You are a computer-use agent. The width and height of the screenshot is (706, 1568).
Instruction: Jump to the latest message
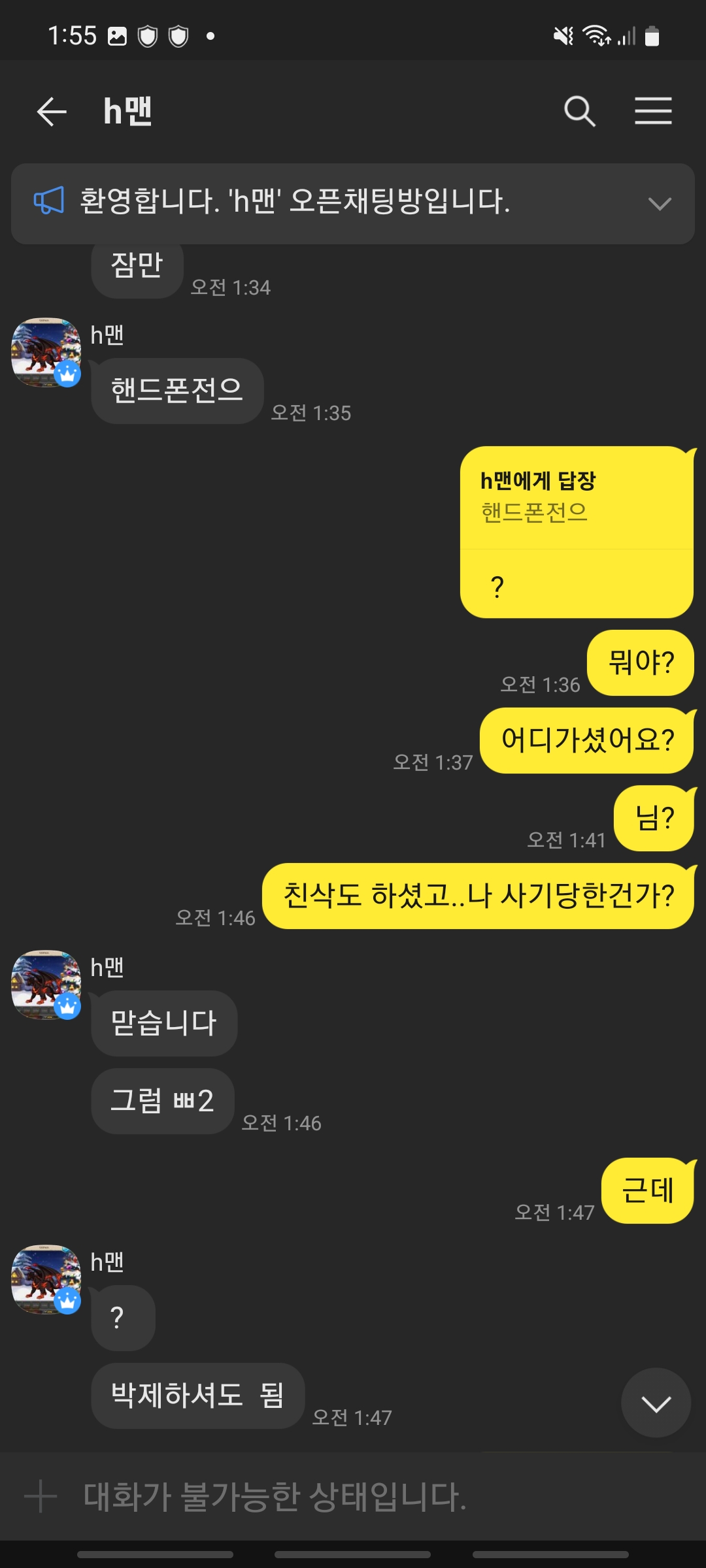pyautogui.click(x=656, y=1403)
